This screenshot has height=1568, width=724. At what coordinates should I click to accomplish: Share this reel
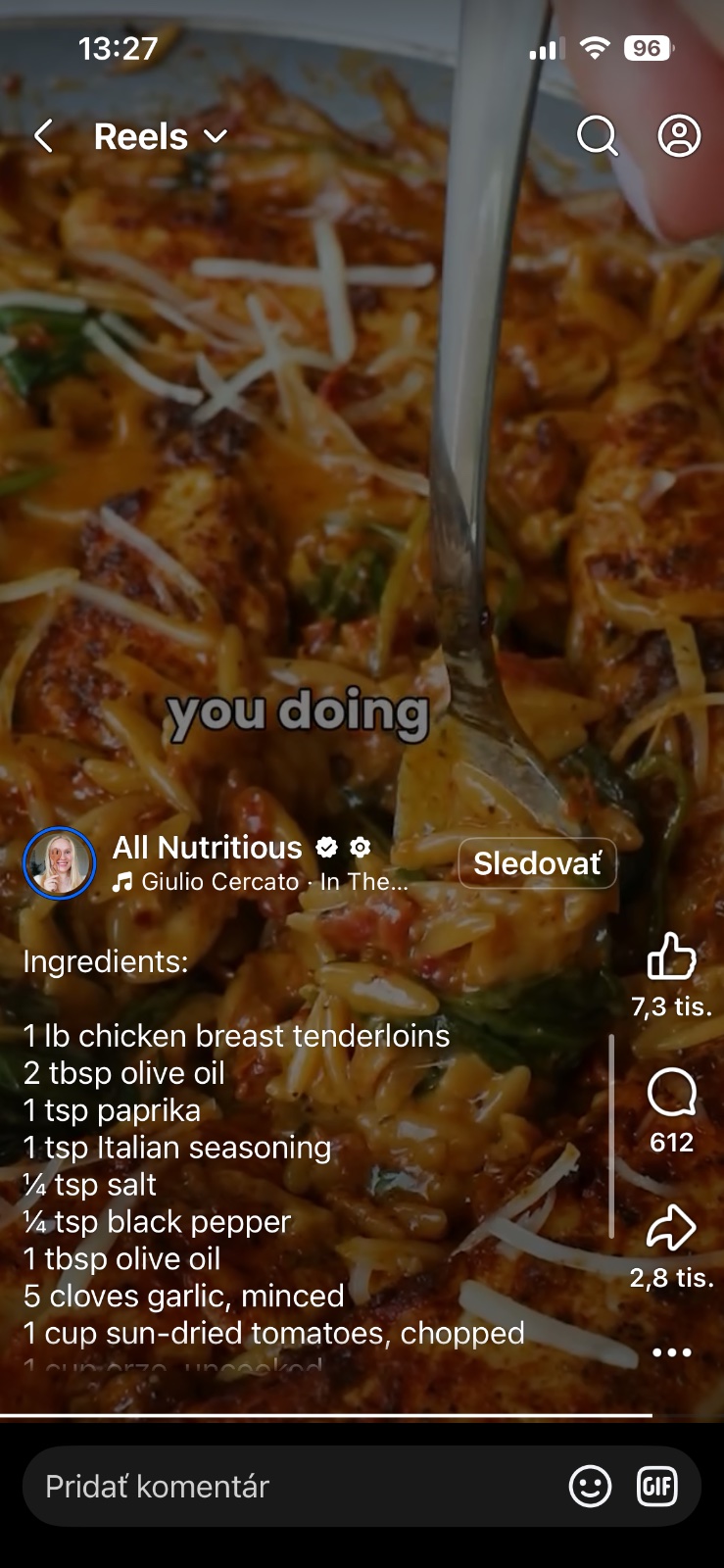pos(672,1228)
